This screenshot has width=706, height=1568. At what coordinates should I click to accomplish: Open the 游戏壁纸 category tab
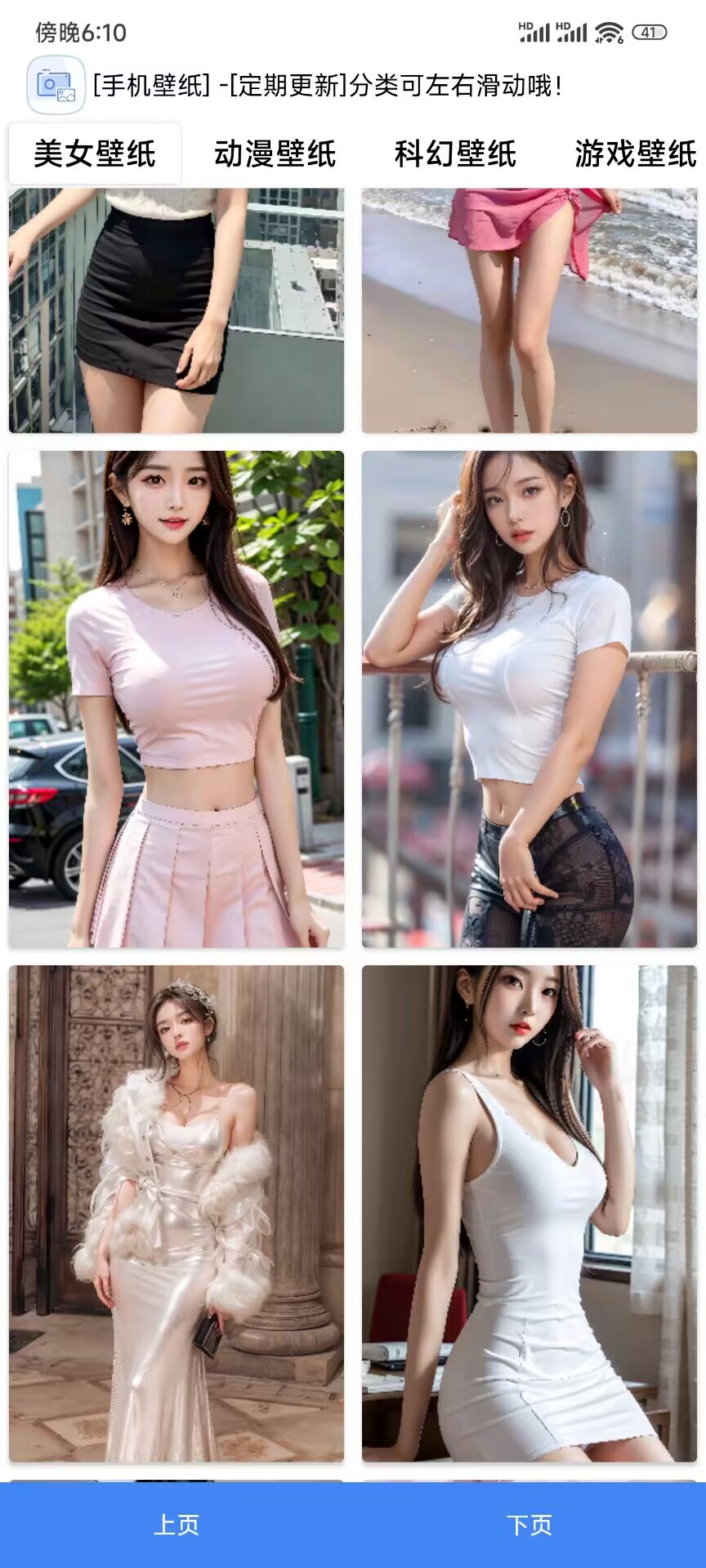(635, 154)
